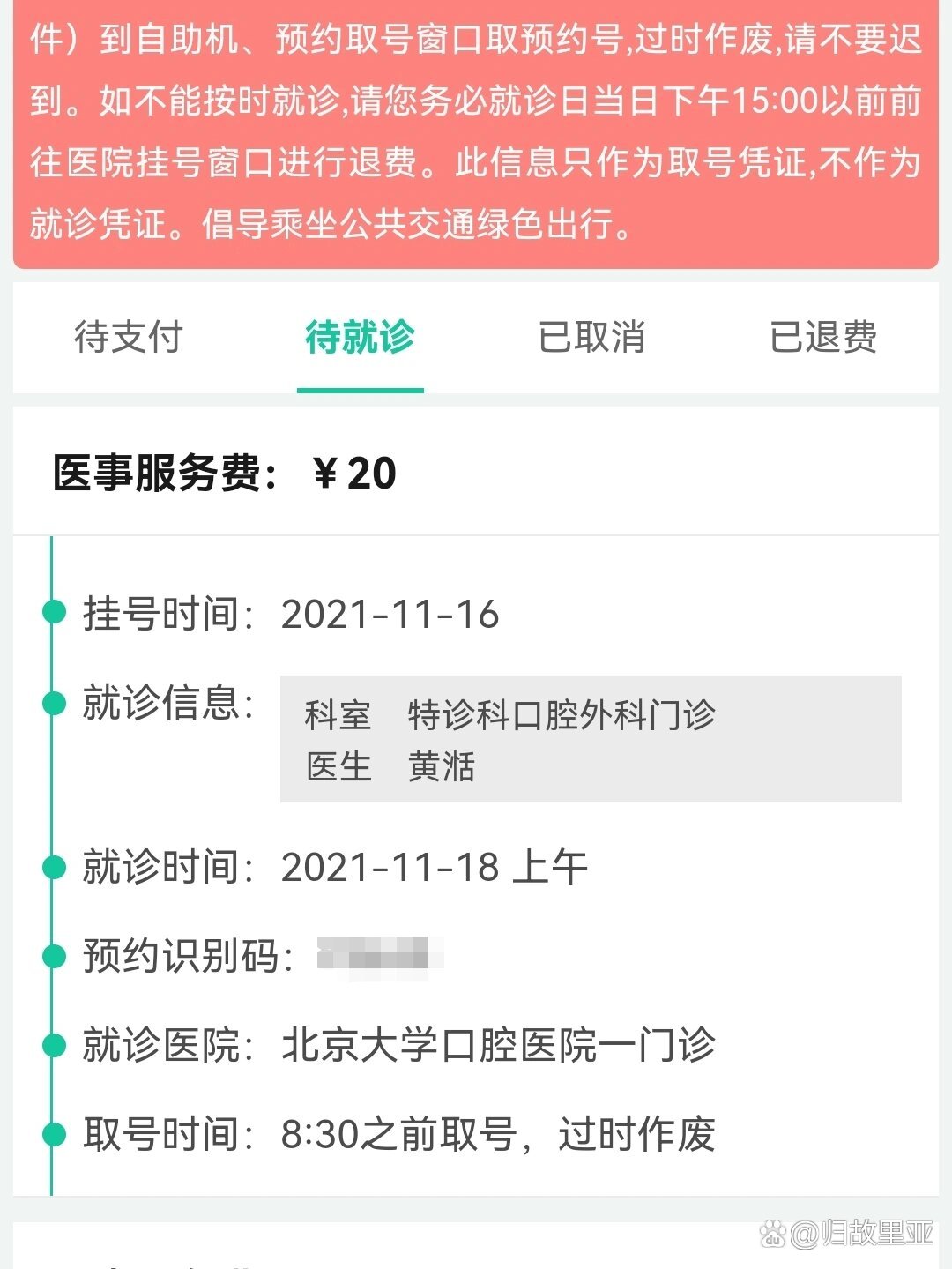Tap the green dot beside 就诊时间
952x1269 pixels.
(56, 867)
